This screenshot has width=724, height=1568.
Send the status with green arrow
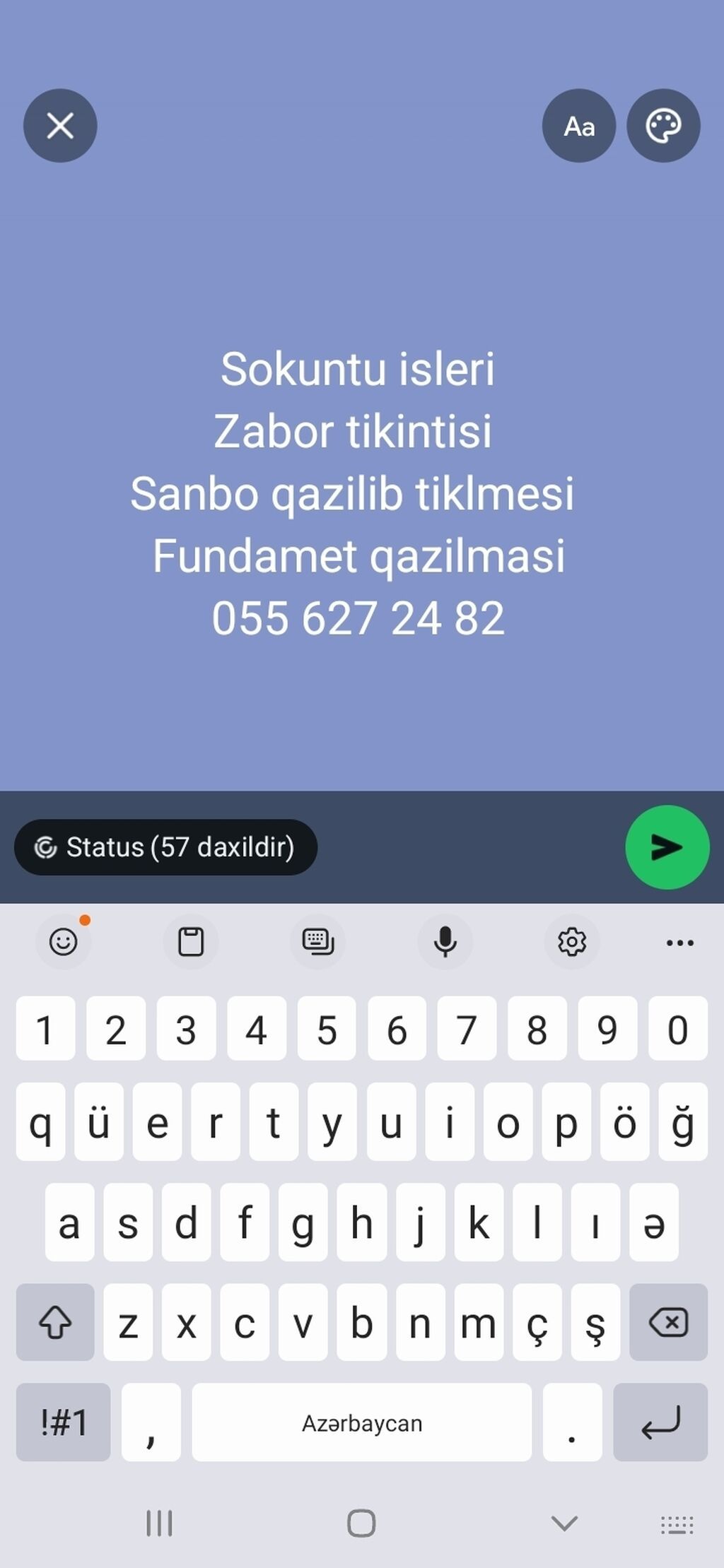tap(667, 847)
